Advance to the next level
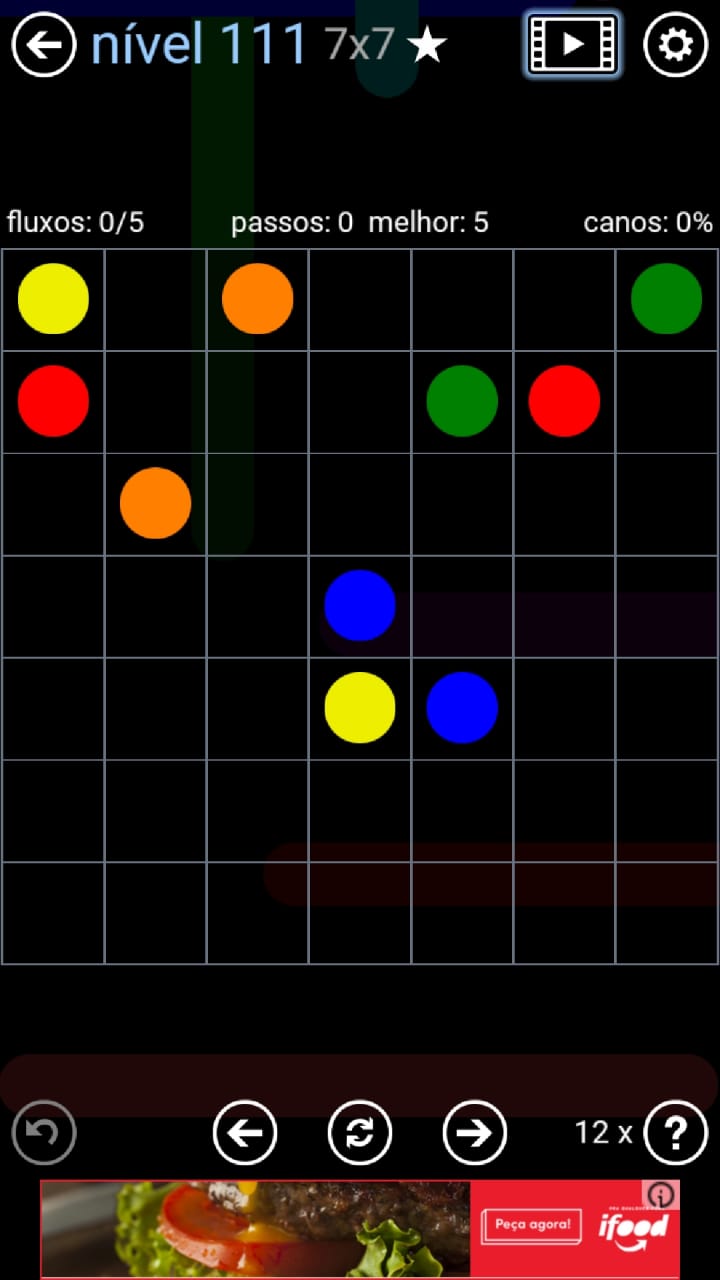 [475, 1133]
